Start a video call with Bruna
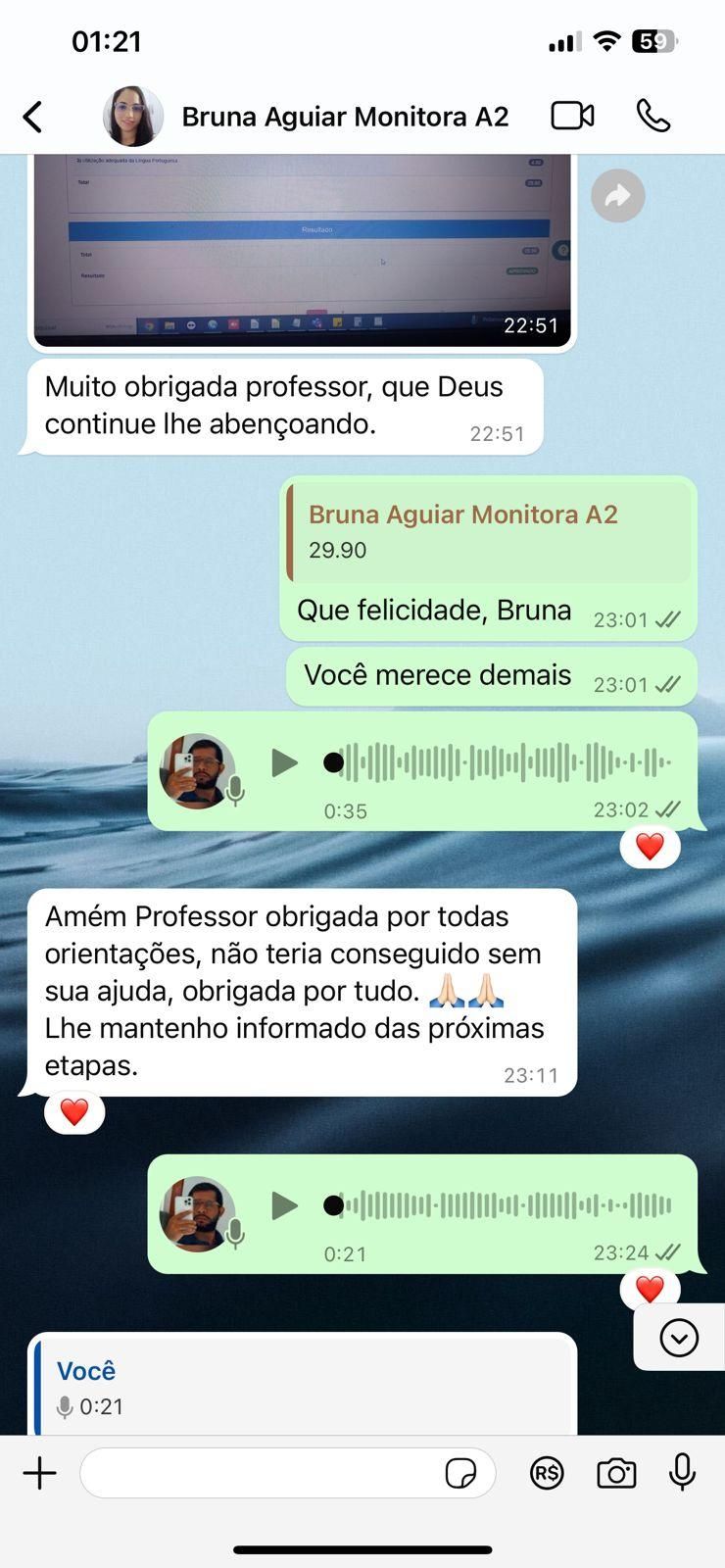Screen dimensions: 725x1568 pyautogui.click(x=572, y=116)
